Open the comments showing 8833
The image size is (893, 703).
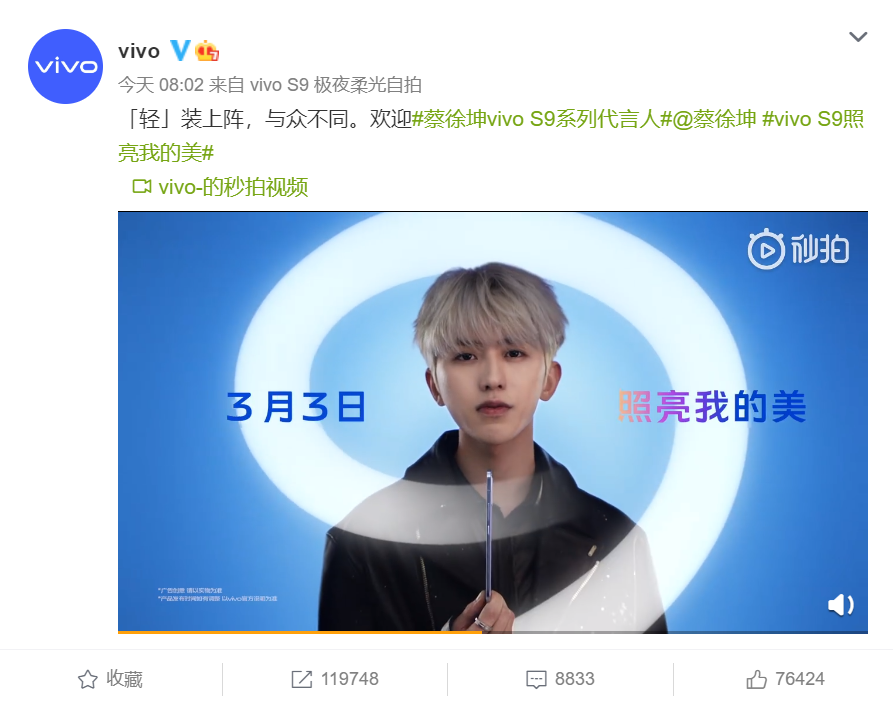point(560,679)
